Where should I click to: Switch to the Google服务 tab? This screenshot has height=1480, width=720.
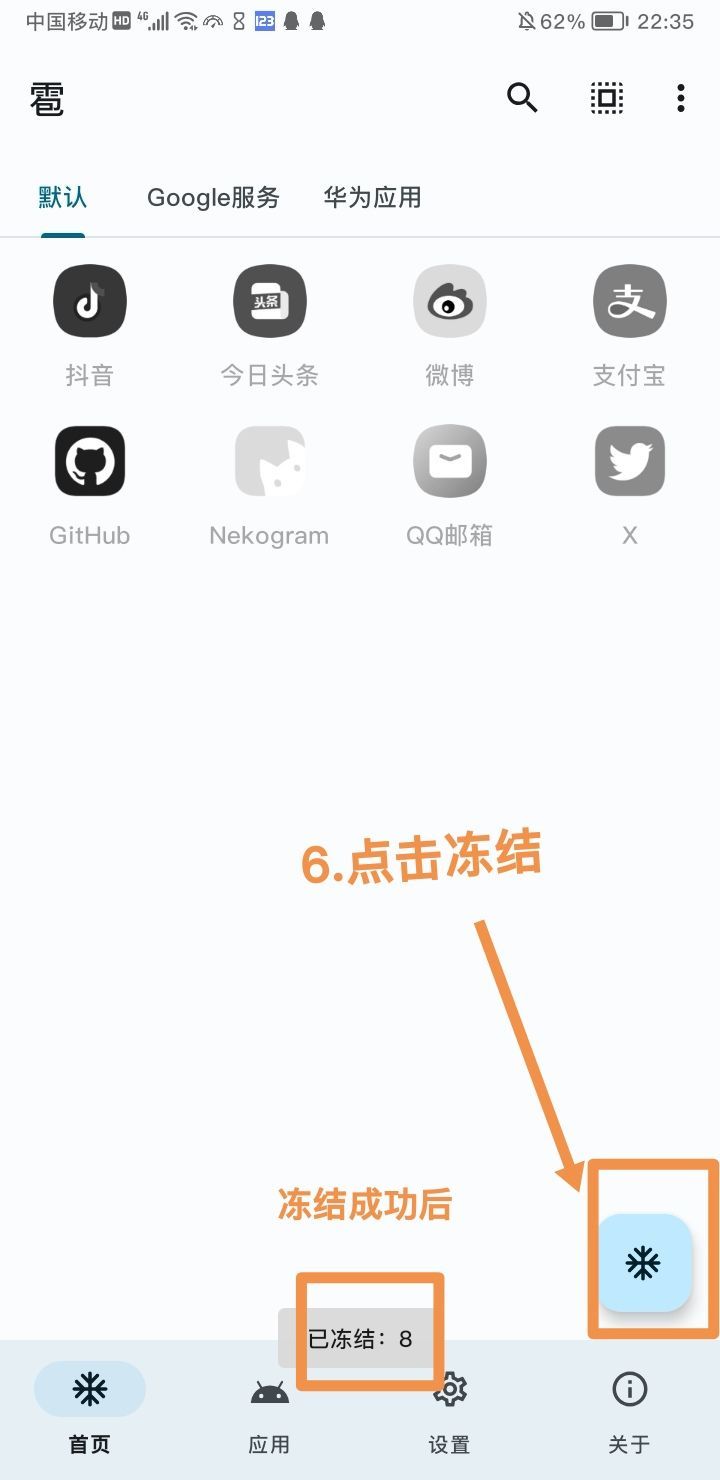[213, 198]
